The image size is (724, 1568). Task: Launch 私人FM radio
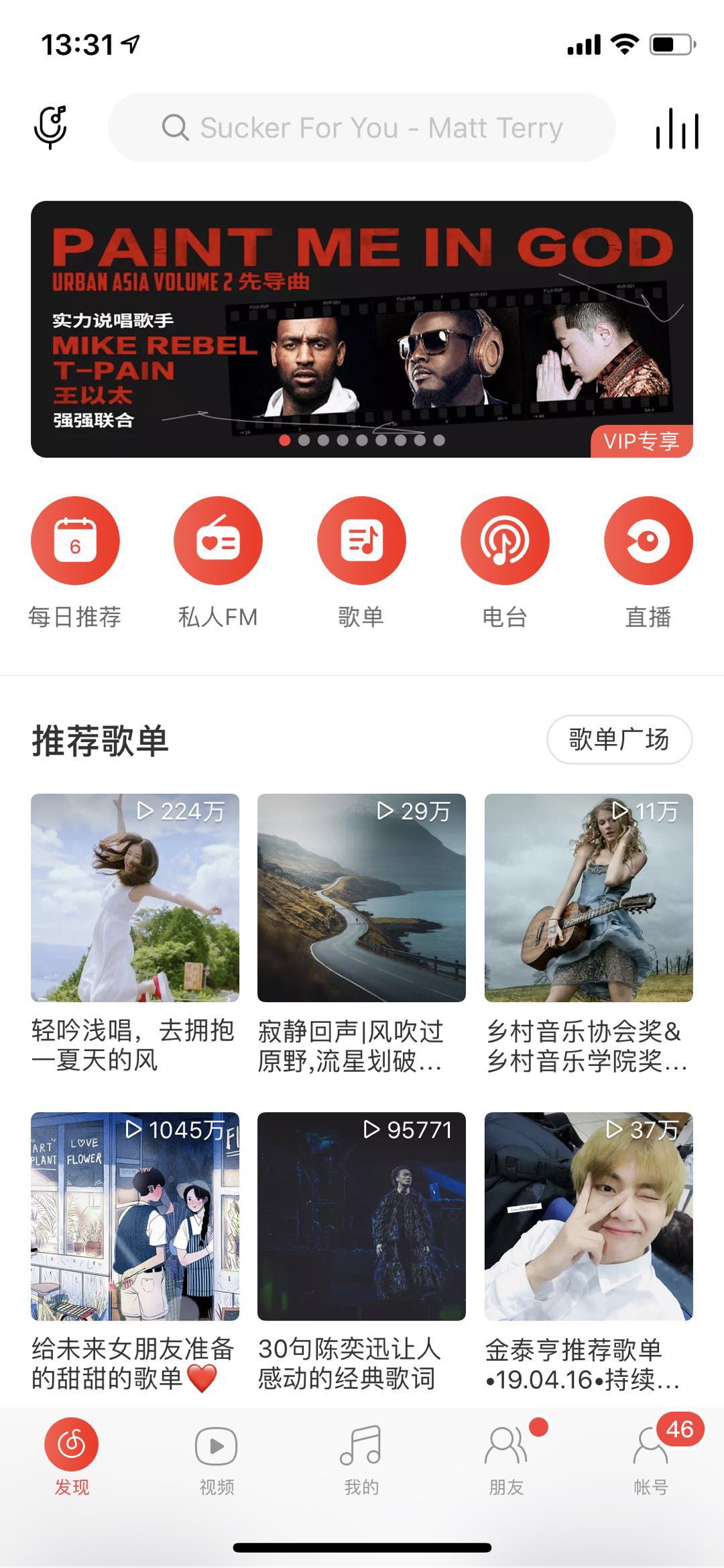coord(218,540)
